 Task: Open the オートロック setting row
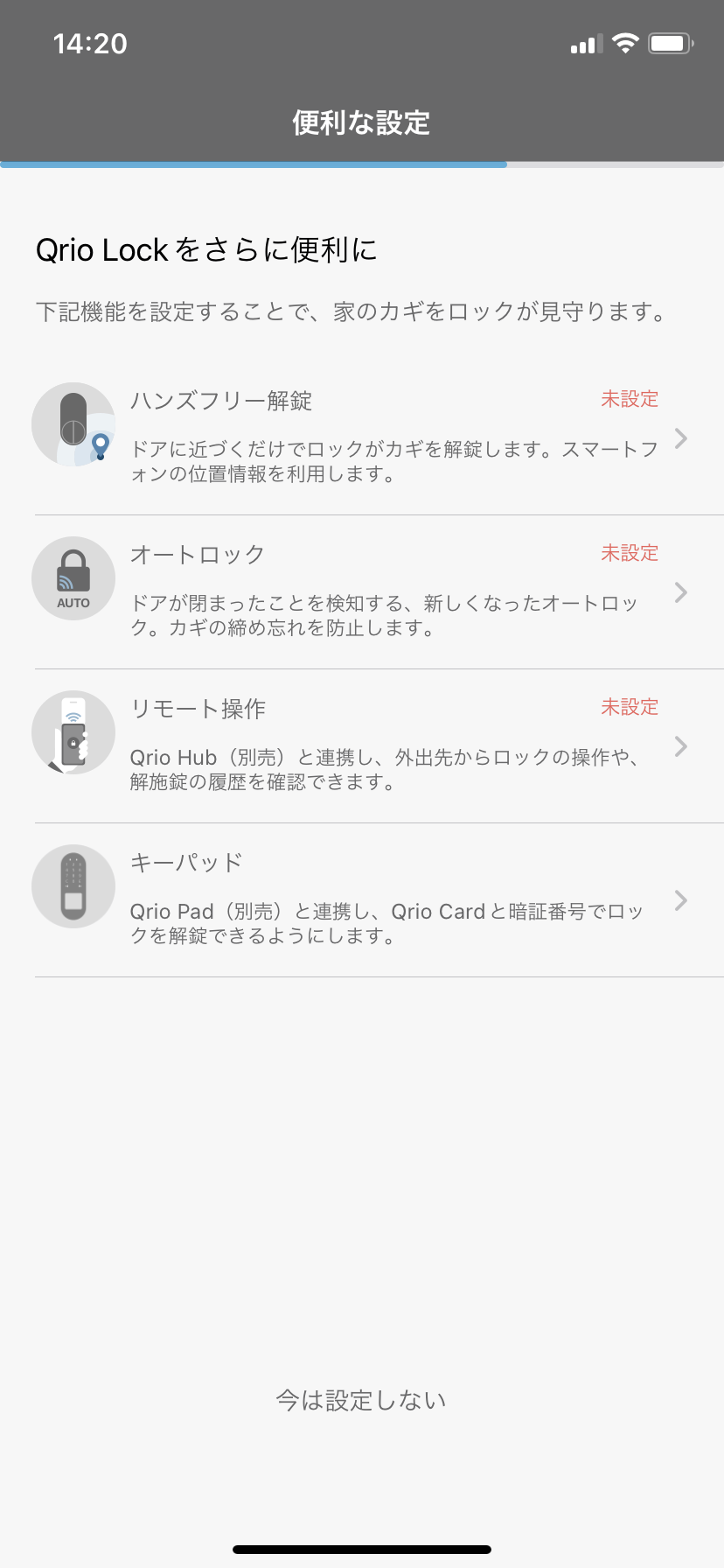(x=362, y=591)
